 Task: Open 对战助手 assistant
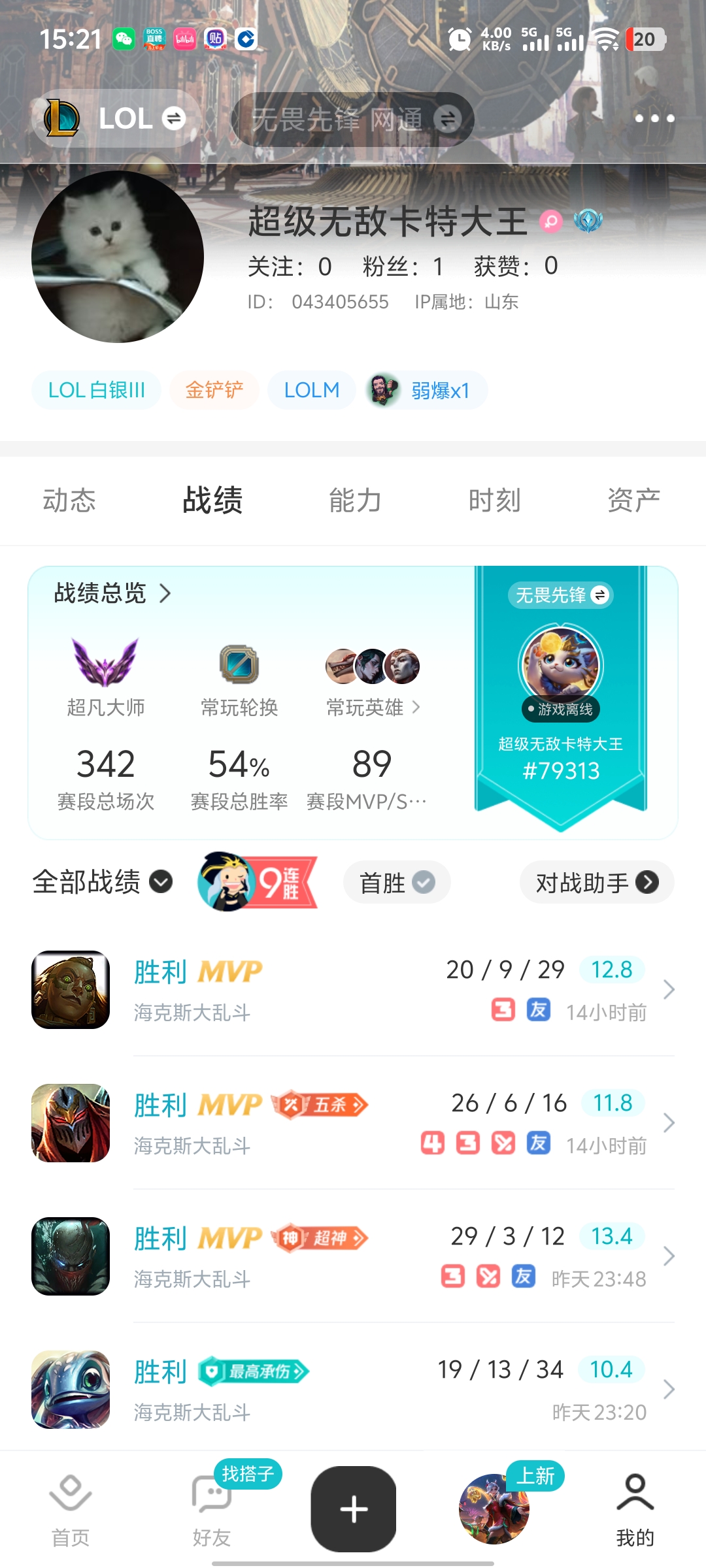pyautogui.click(x=596, y=883)
